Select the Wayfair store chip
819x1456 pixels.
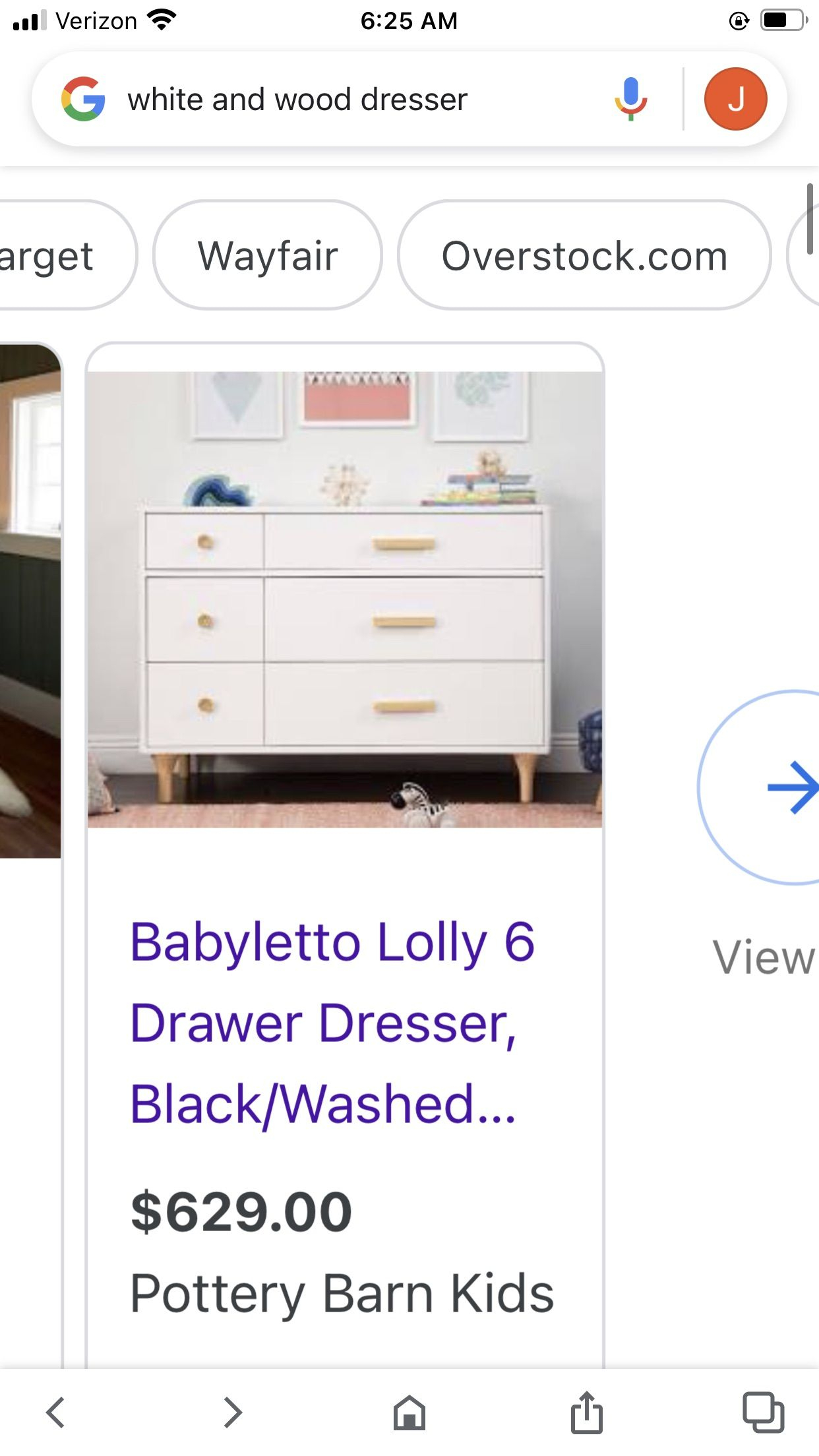(268, 255)
